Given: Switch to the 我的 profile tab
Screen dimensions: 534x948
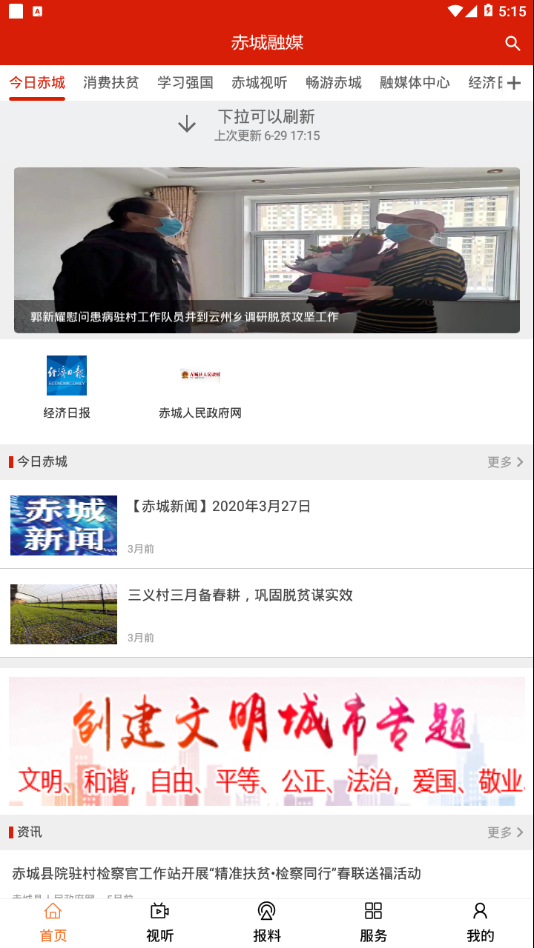Looking at the screenshot, I should tap(480, 923).
